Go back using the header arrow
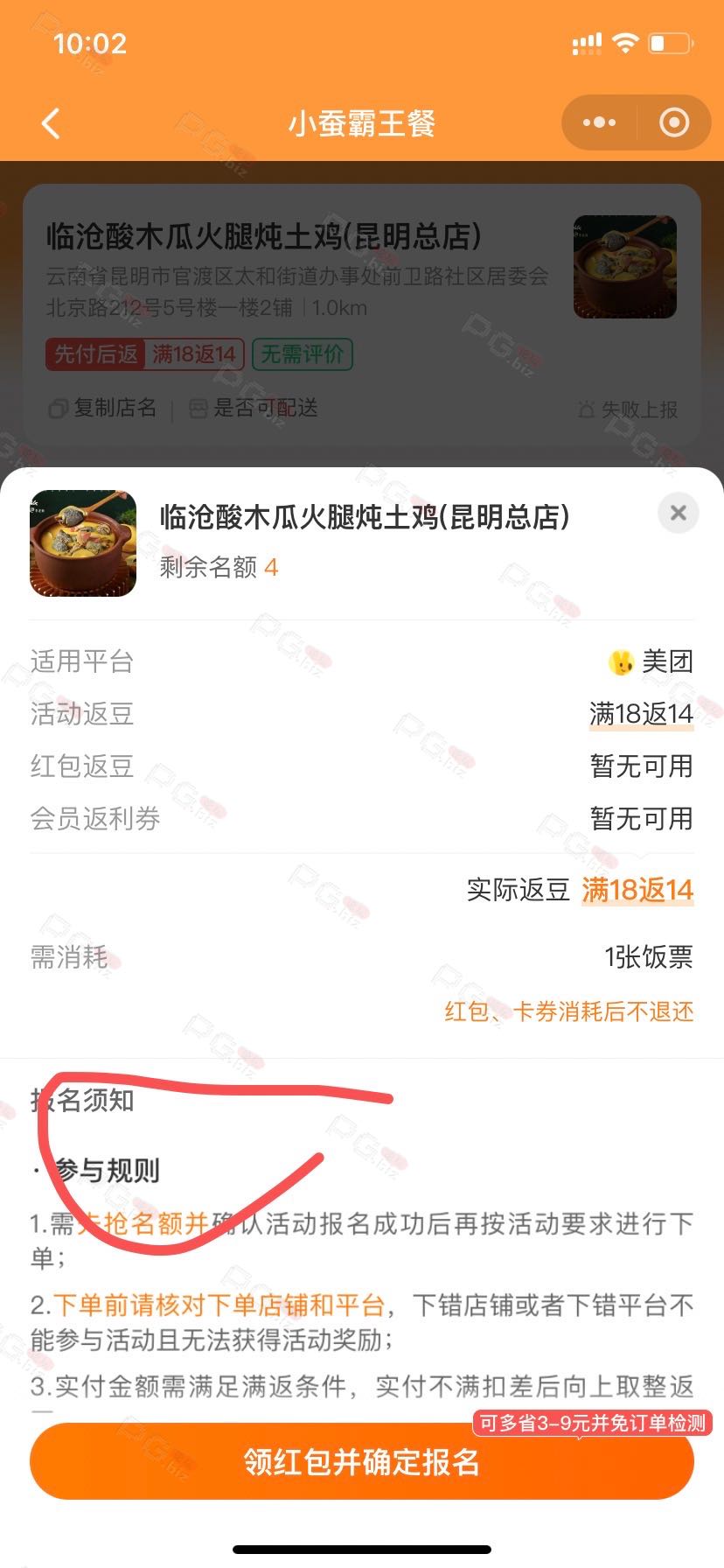 tap(51, 123)
